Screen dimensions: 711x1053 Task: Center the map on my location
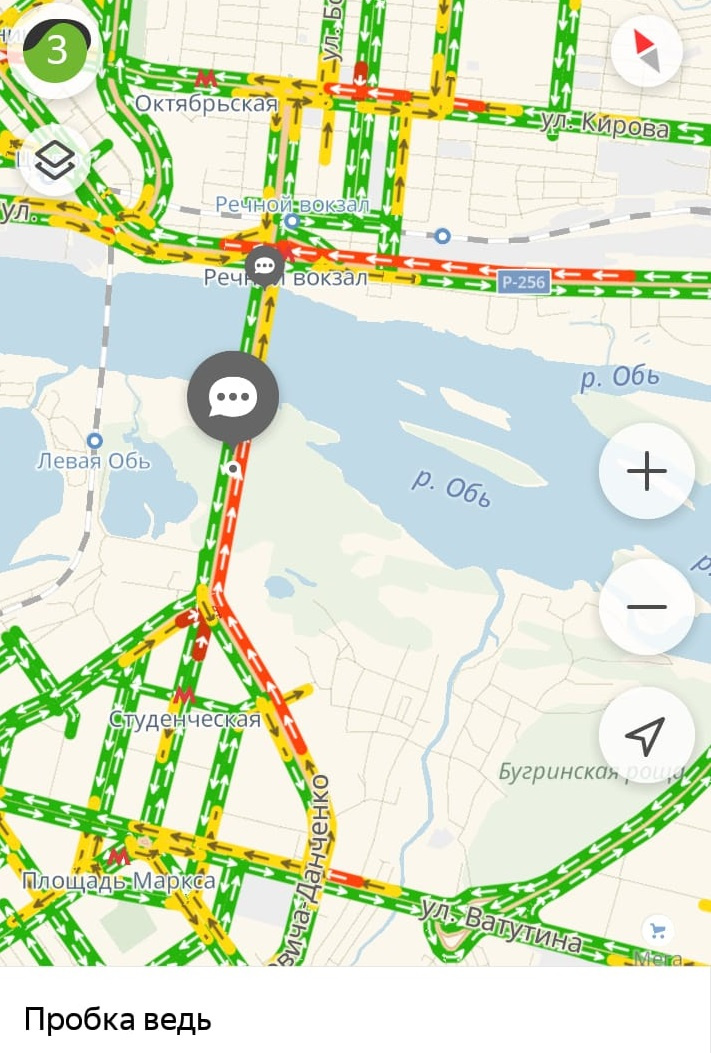point(647,736)
